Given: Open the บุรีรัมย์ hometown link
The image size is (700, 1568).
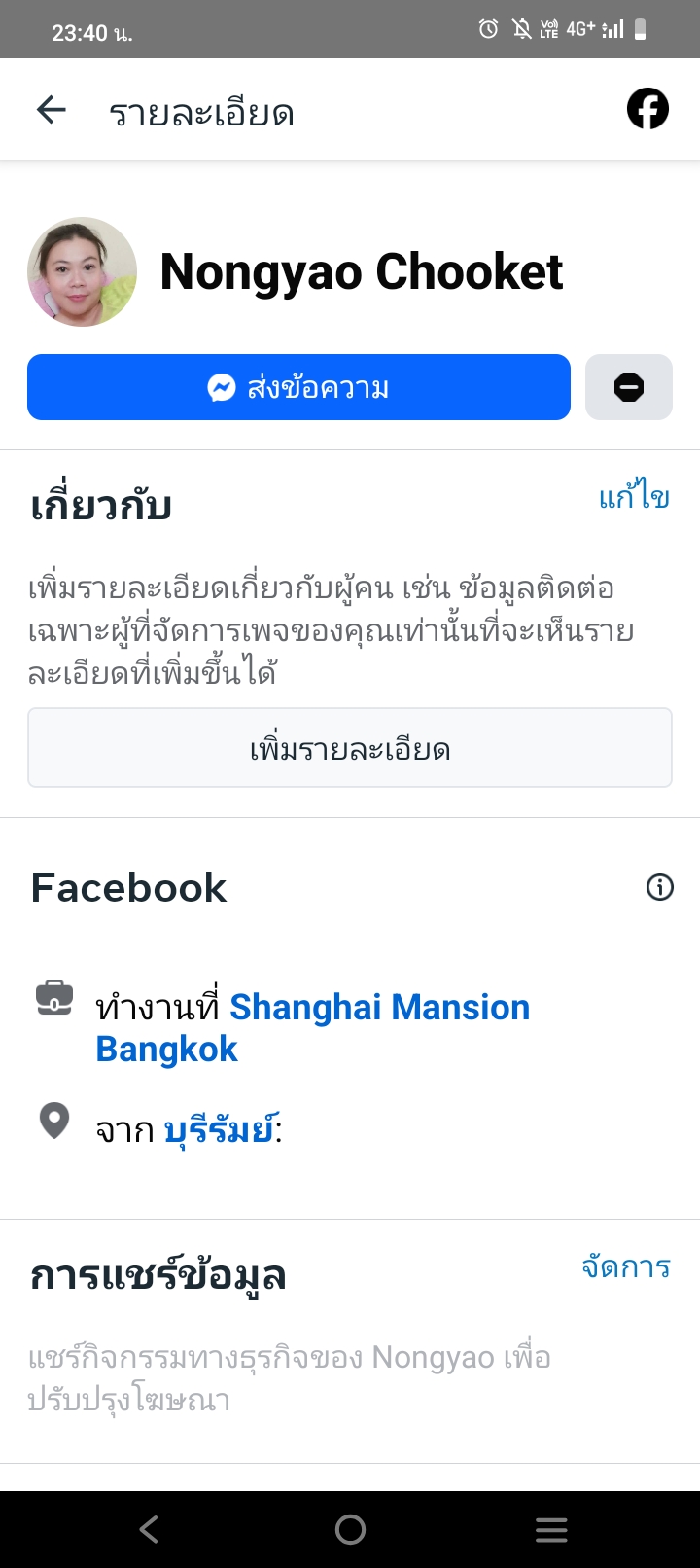Looking at the screenshot, I should pyautogui.click(x=219, y=1130).
